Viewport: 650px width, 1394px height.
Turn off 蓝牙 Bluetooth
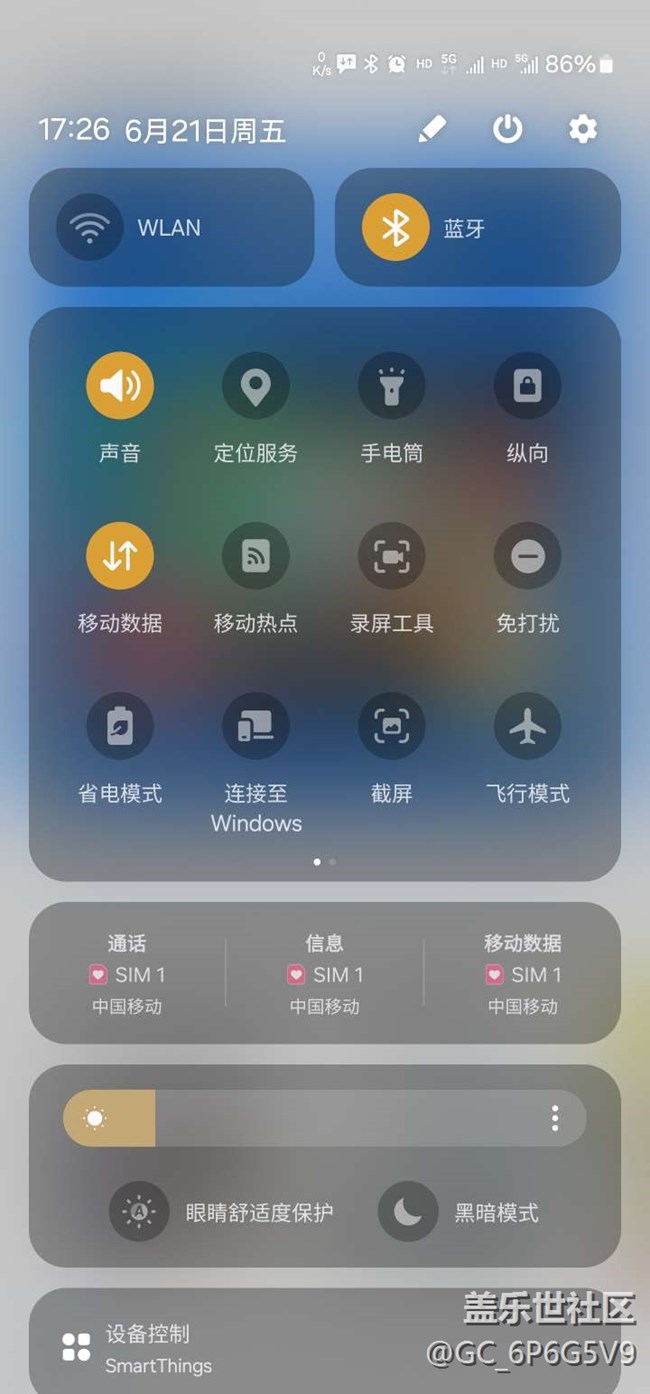pyautogui.click(x=395, y=228)
